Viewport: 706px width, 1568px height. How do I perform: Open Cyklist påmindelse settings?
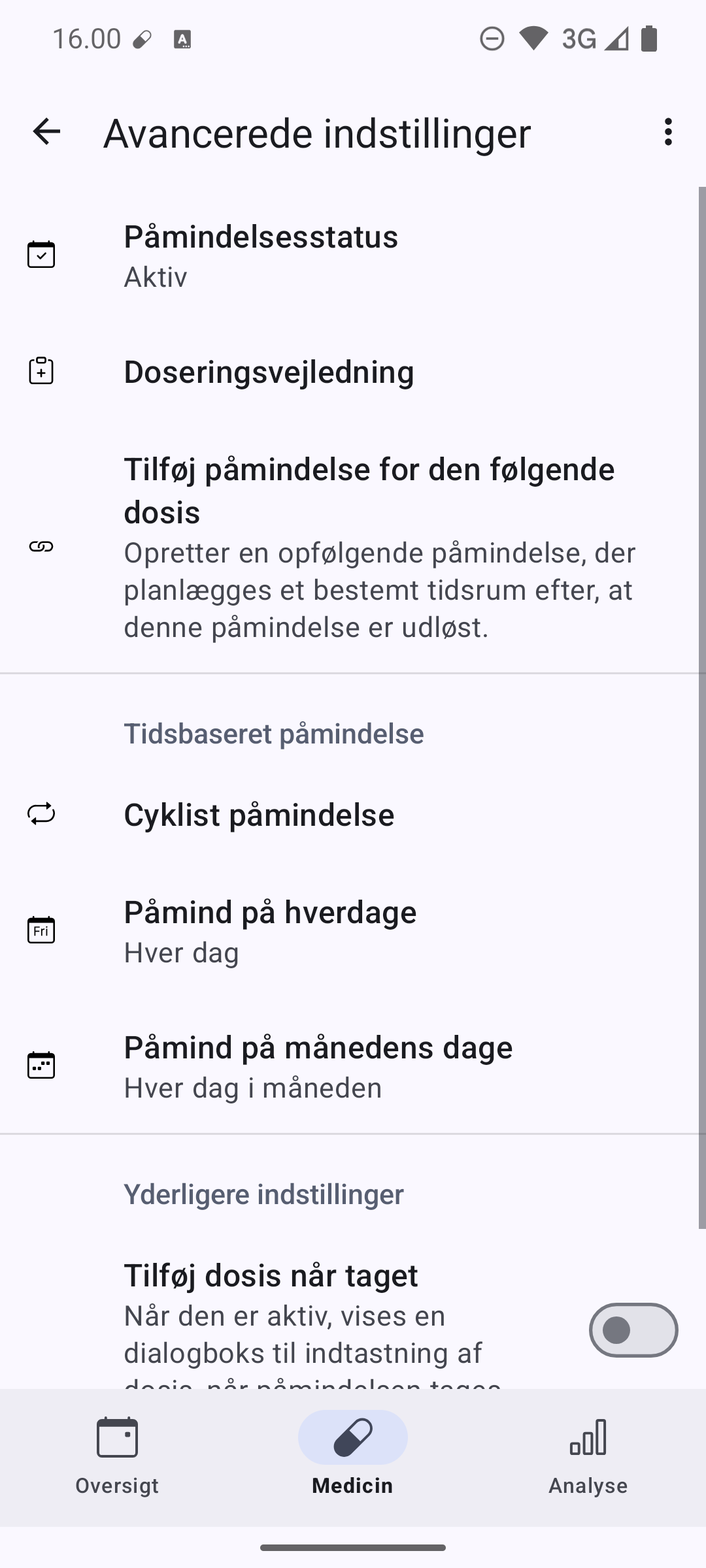tap(353, 815)
